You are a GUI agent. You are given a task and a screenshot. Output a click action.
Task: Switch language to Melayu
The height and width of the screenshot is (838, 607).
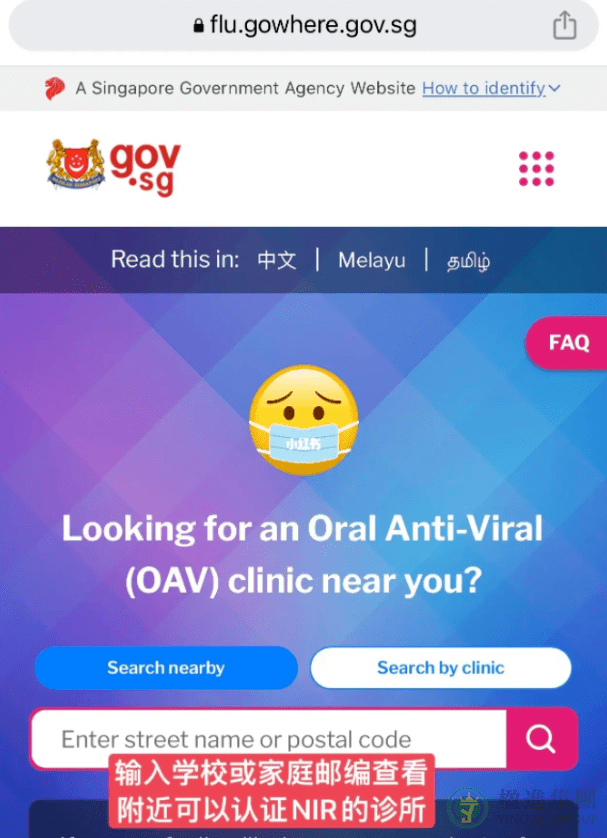coord(371,260)
